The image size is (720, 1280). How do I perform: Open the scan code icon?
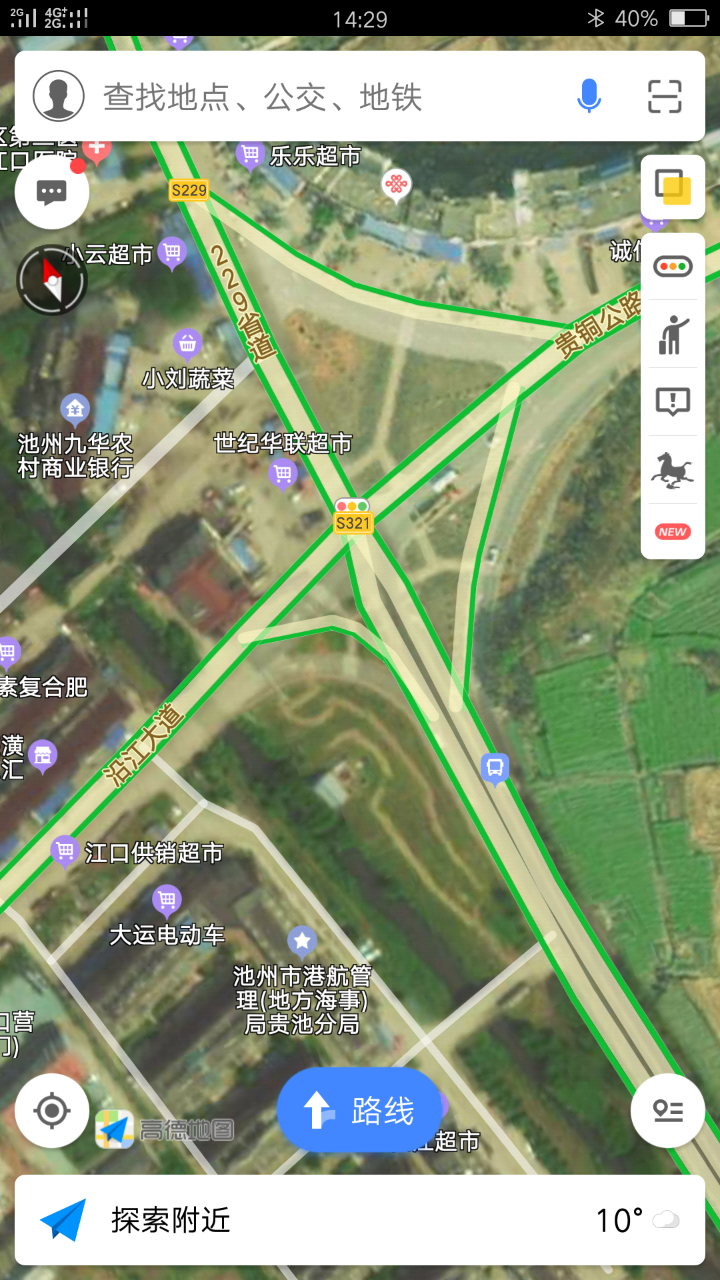pos(664,97)
